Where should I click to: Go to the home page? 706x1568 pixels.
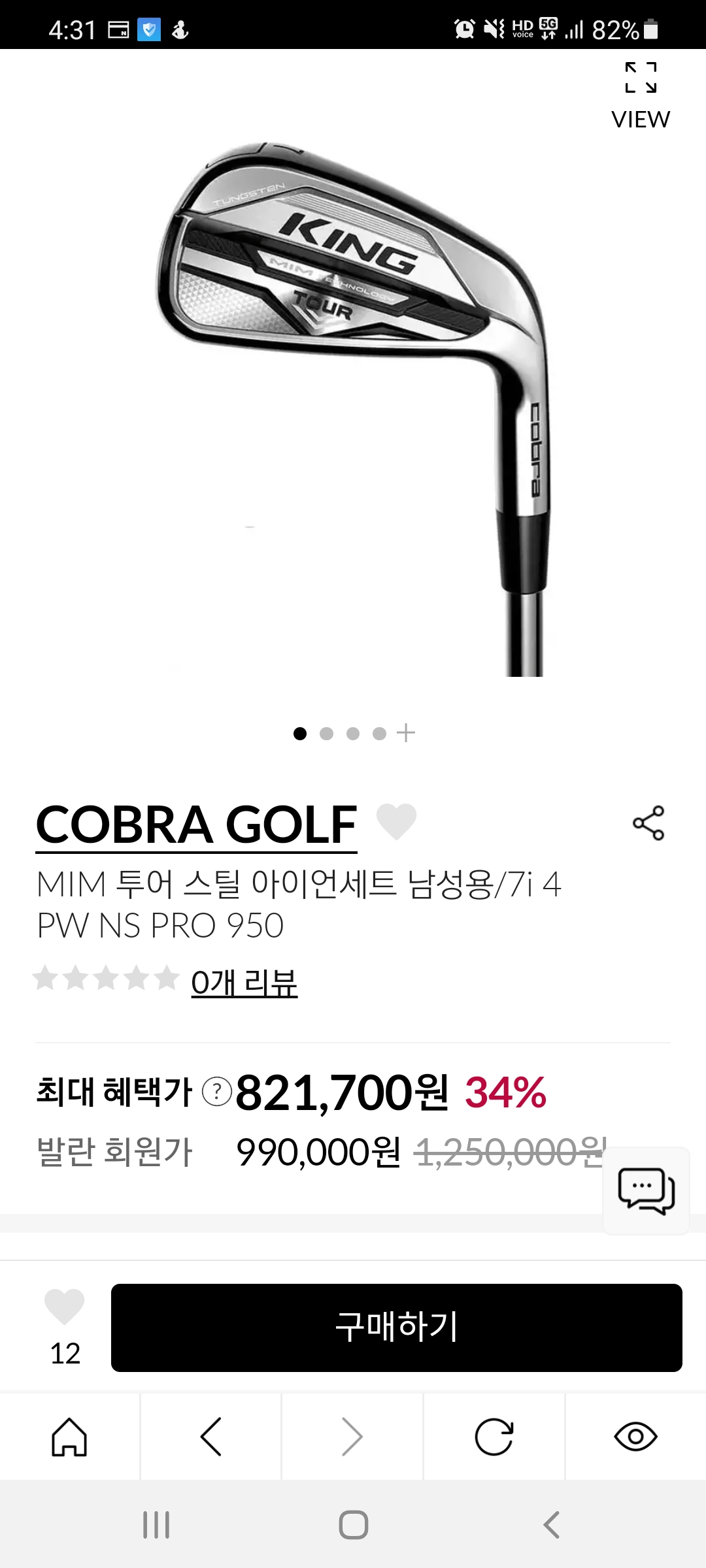(69, 1437)
